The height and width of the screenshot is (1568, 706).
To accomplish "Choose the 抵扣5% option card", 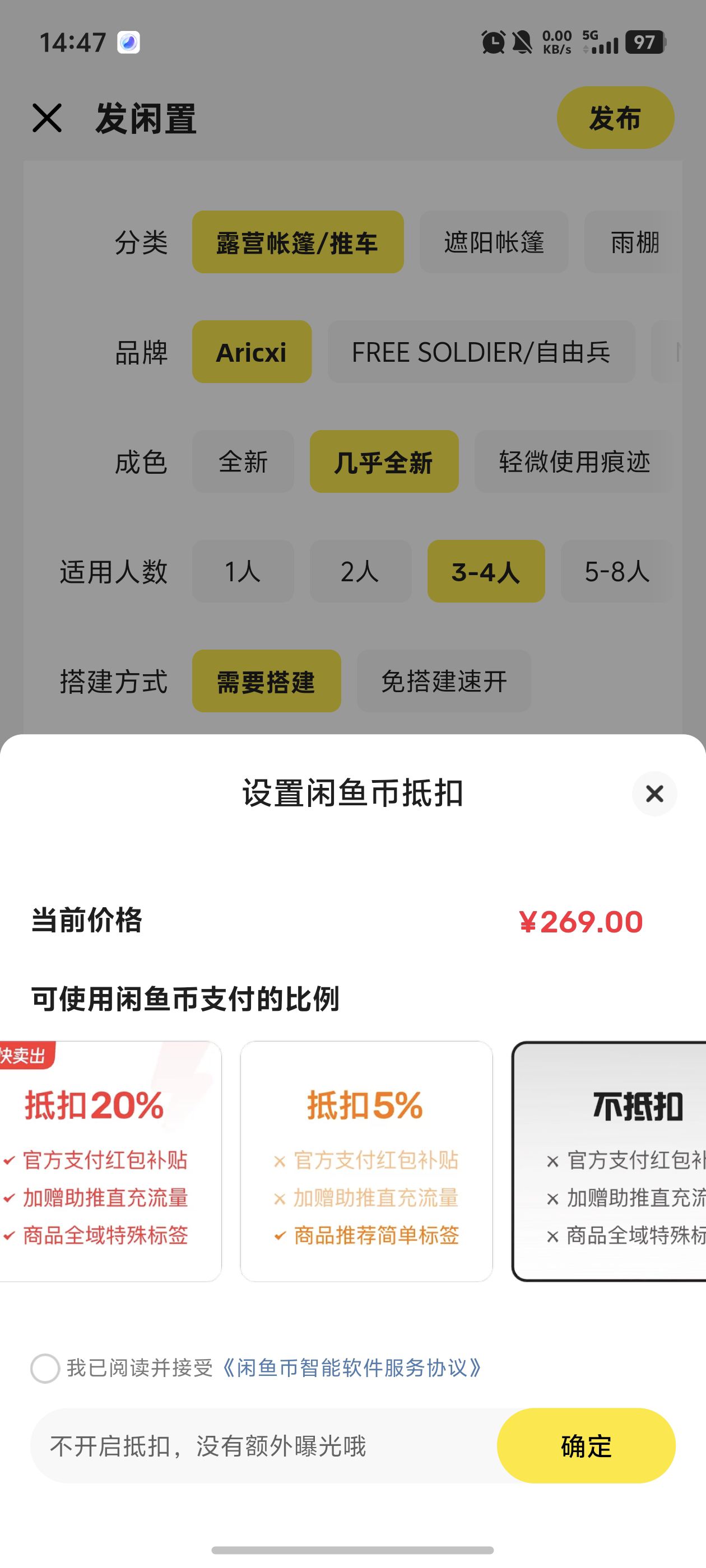I will point(366,1161).
